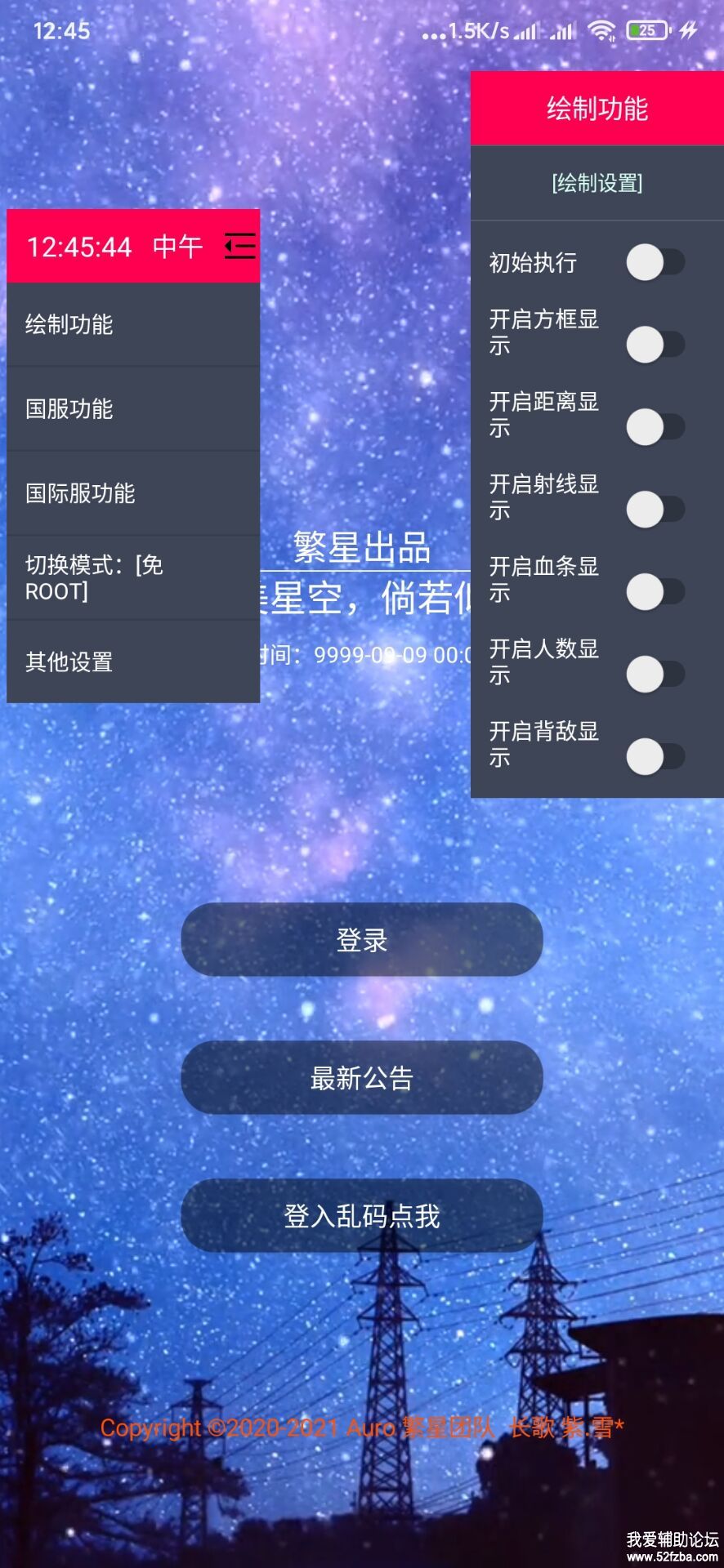Open 其他设置 menu item
This screenshot has height=1568, width=724.
[132, 661]
